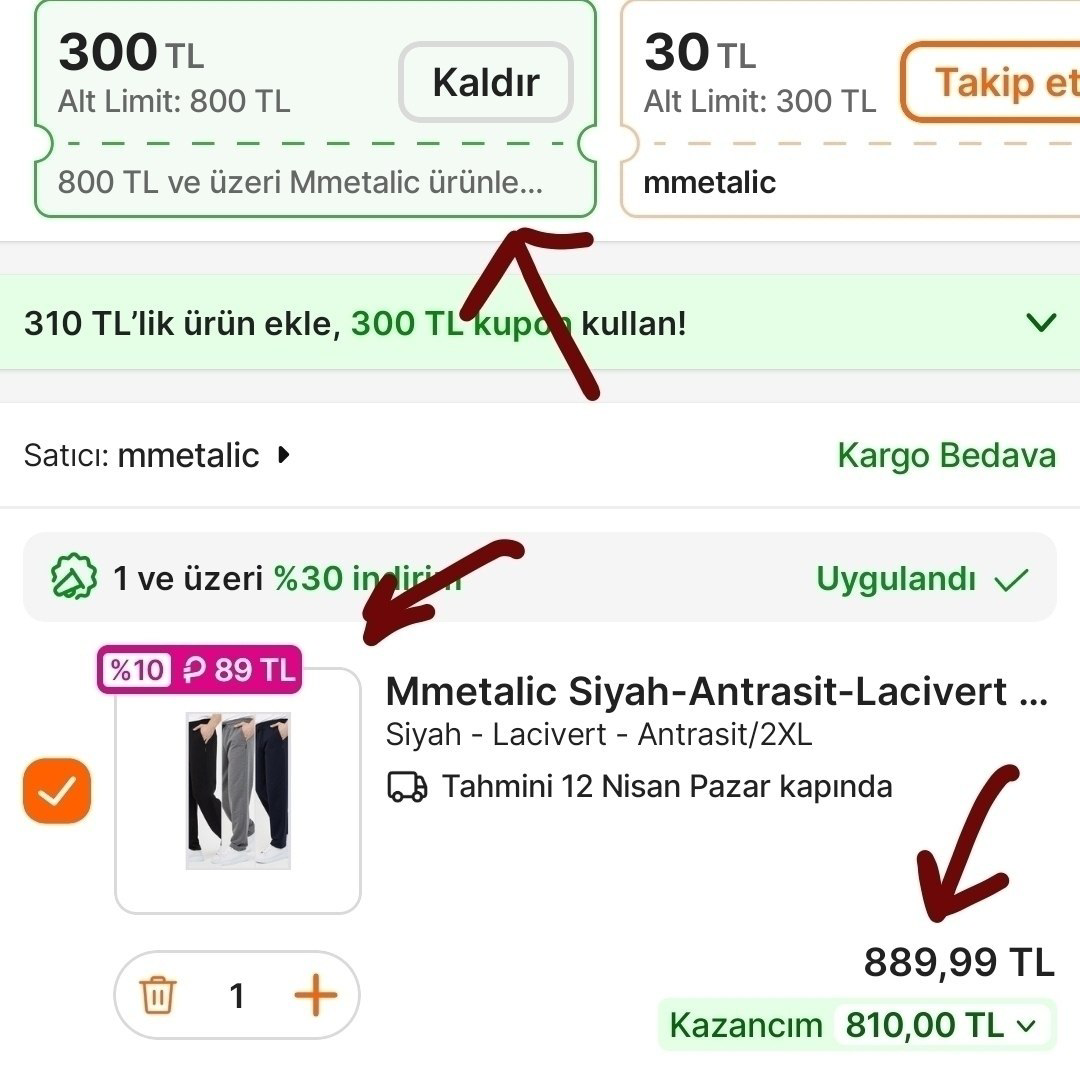
Task: Remove the item with the trash icon
Action: 157,996
